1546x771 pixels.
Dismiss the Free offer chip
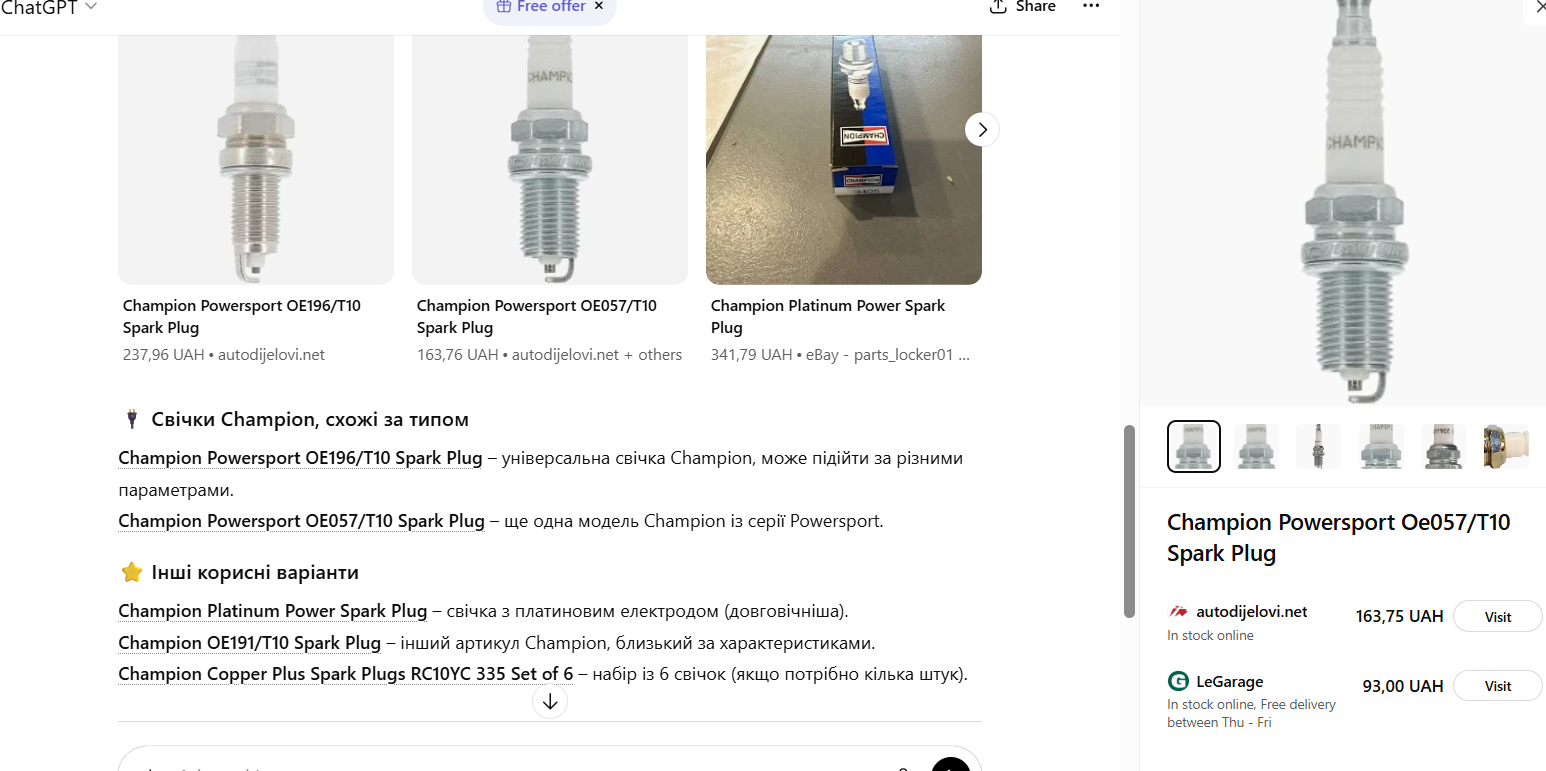[599, 6]
